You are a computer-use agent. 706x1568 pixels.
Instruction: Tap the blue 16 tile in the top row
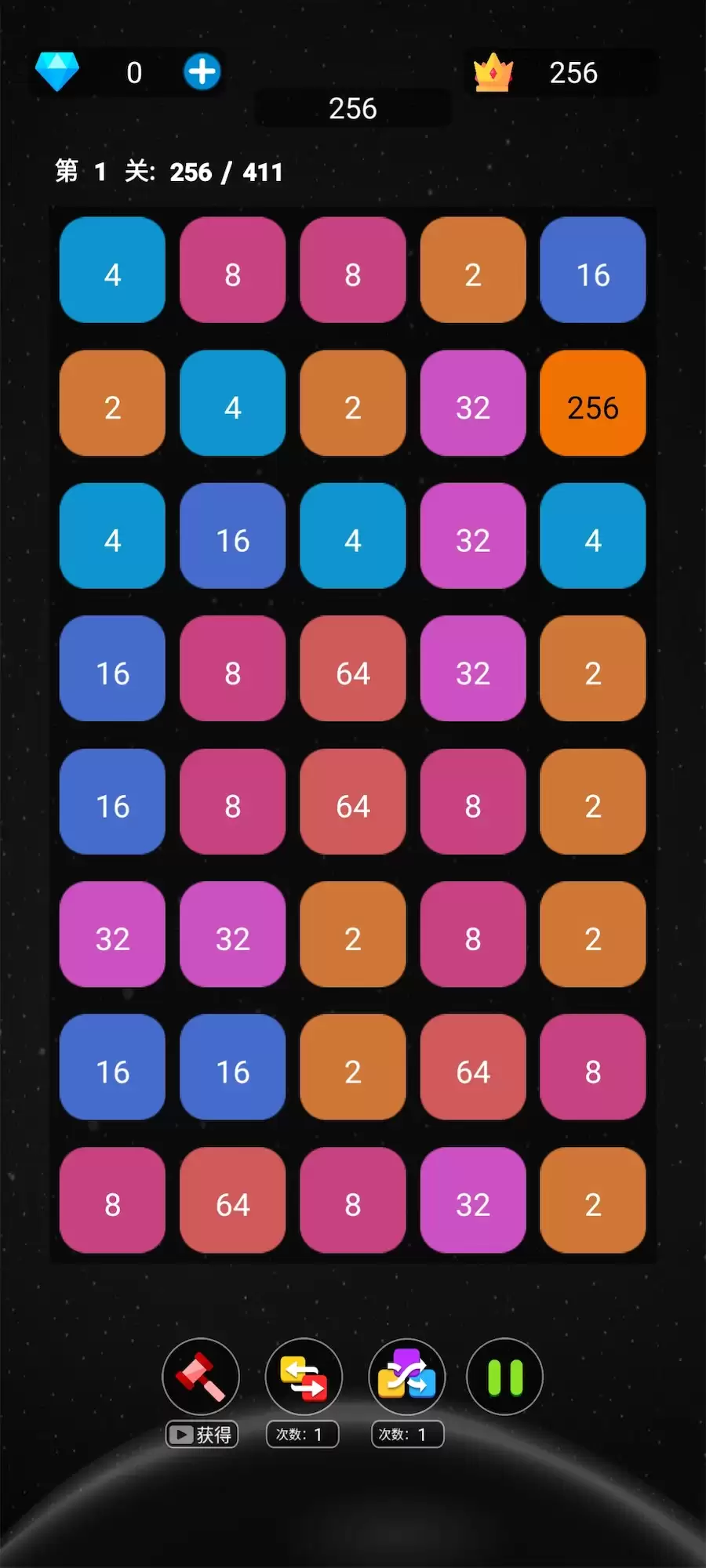(x=593, y=270)
